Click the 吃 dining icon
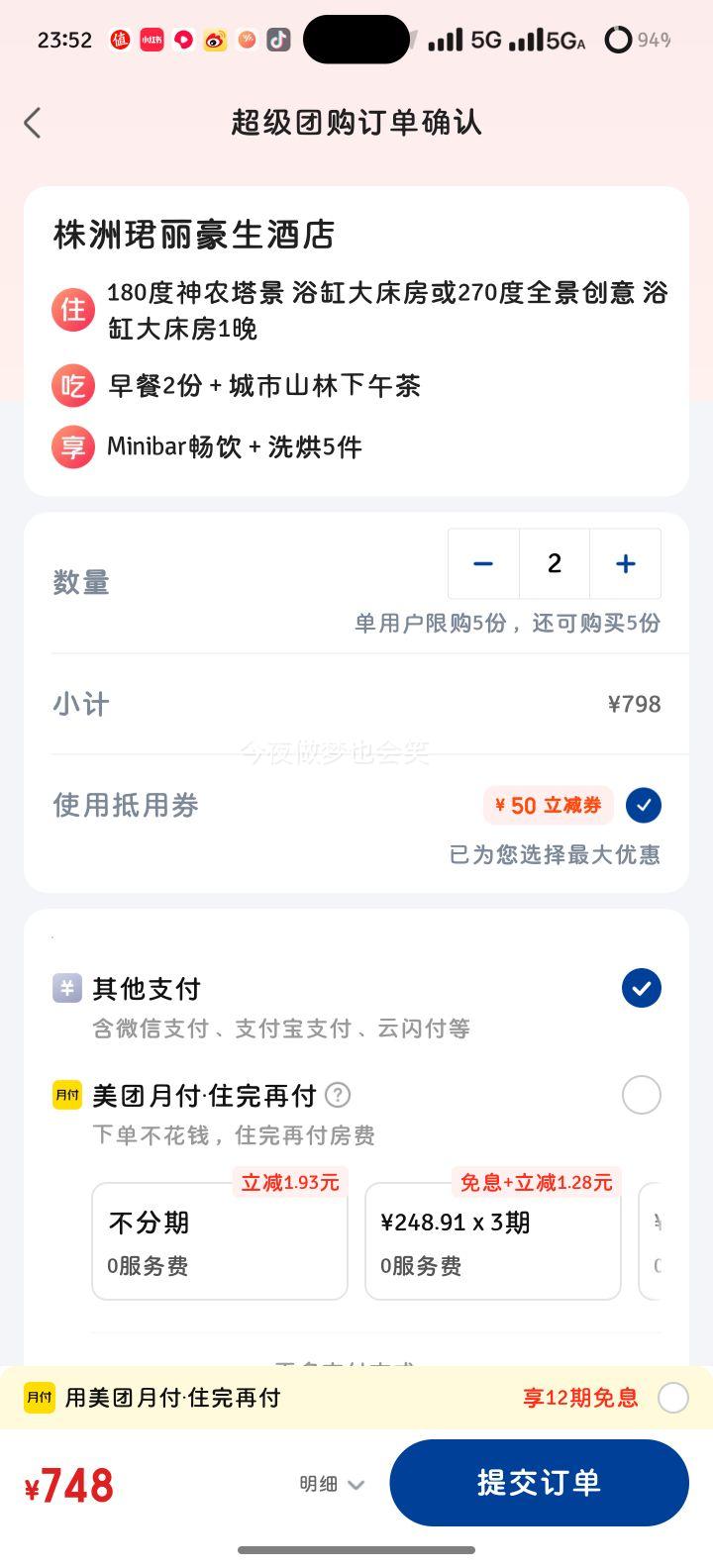 [71, 385]
